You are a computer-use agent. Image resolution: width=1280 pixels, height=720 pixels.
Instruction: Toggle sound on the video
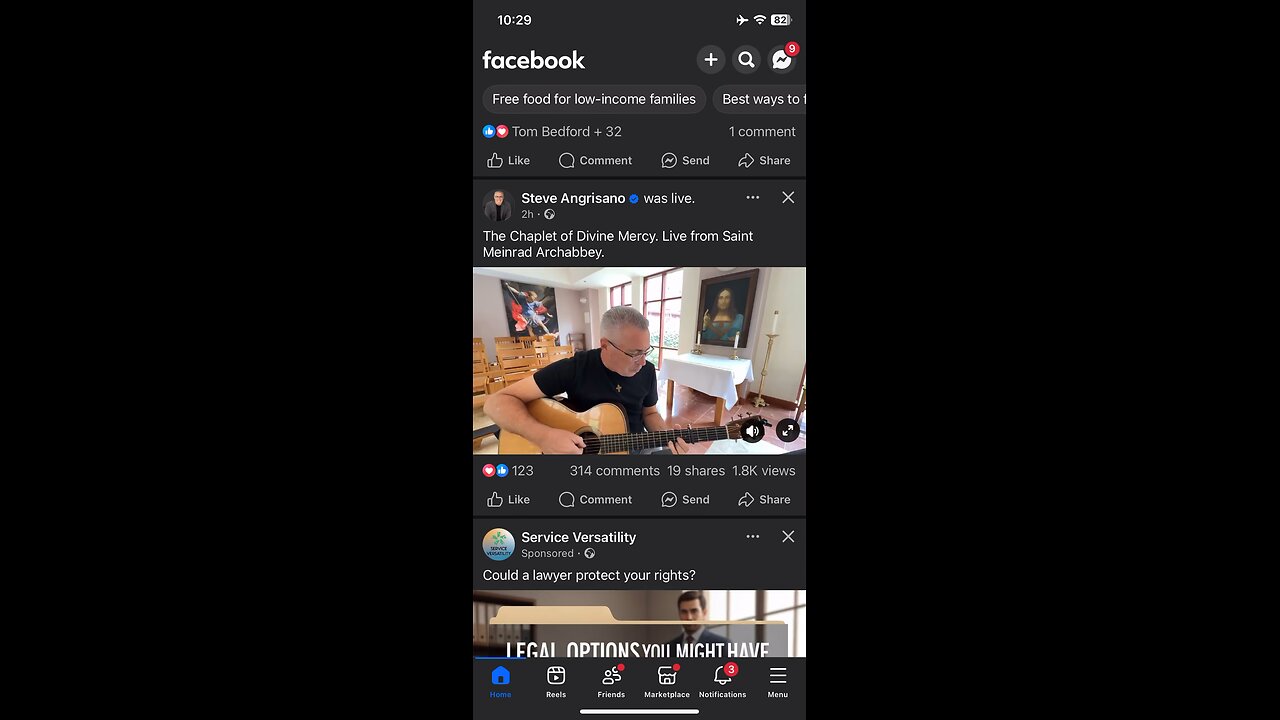(752, 431)
